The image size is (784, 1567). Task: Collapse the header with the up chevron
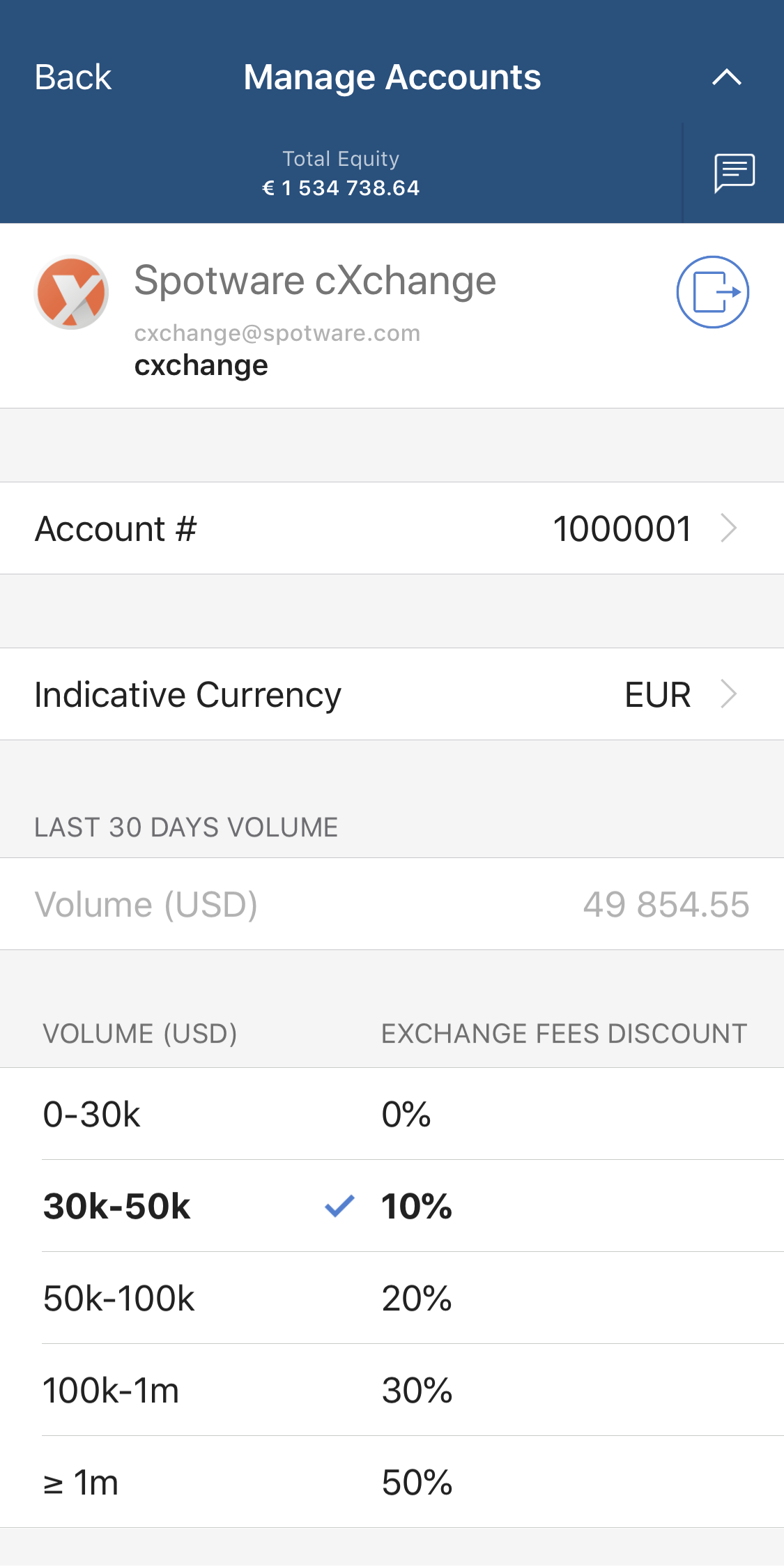coord(726,77)
